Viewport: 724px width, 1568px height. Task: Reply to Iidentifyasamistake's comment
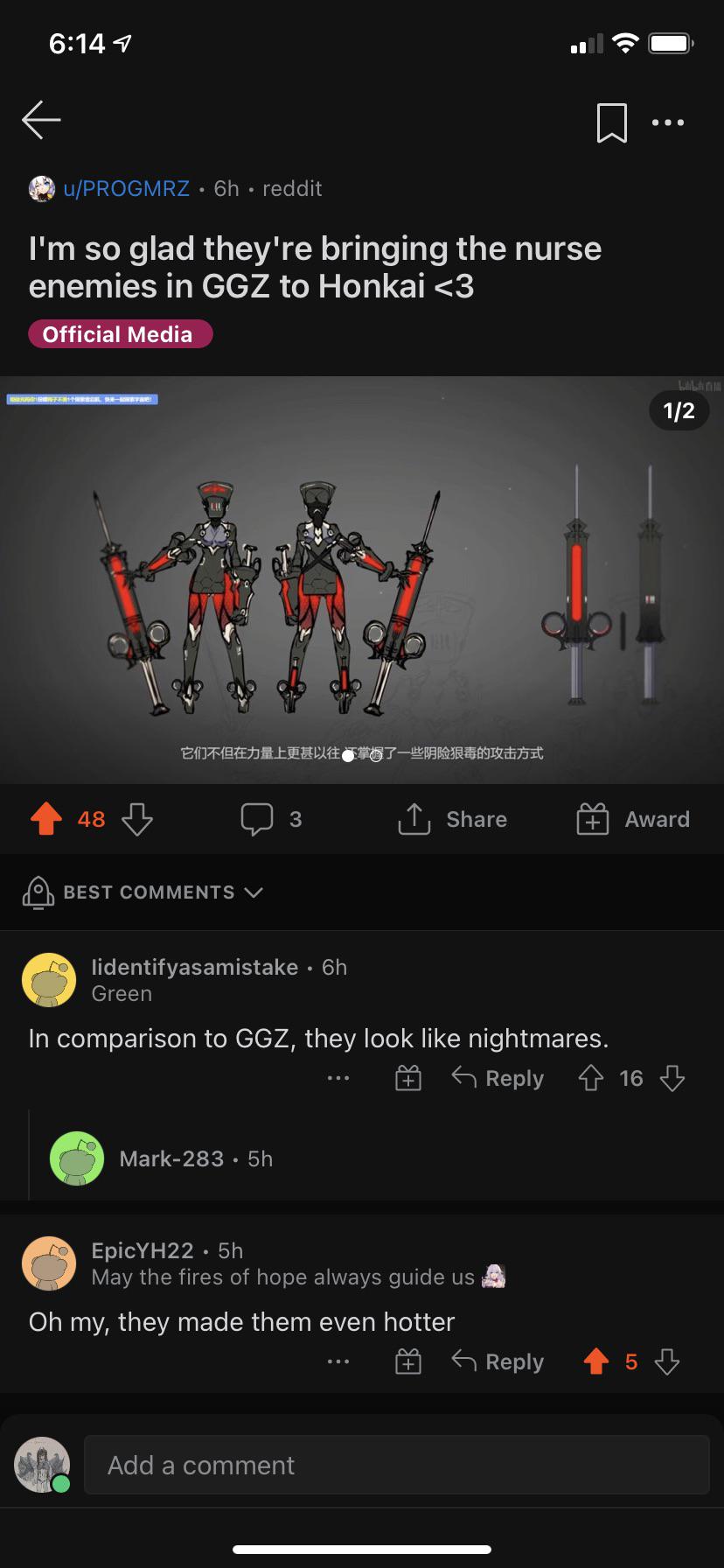coord(498,1078)
